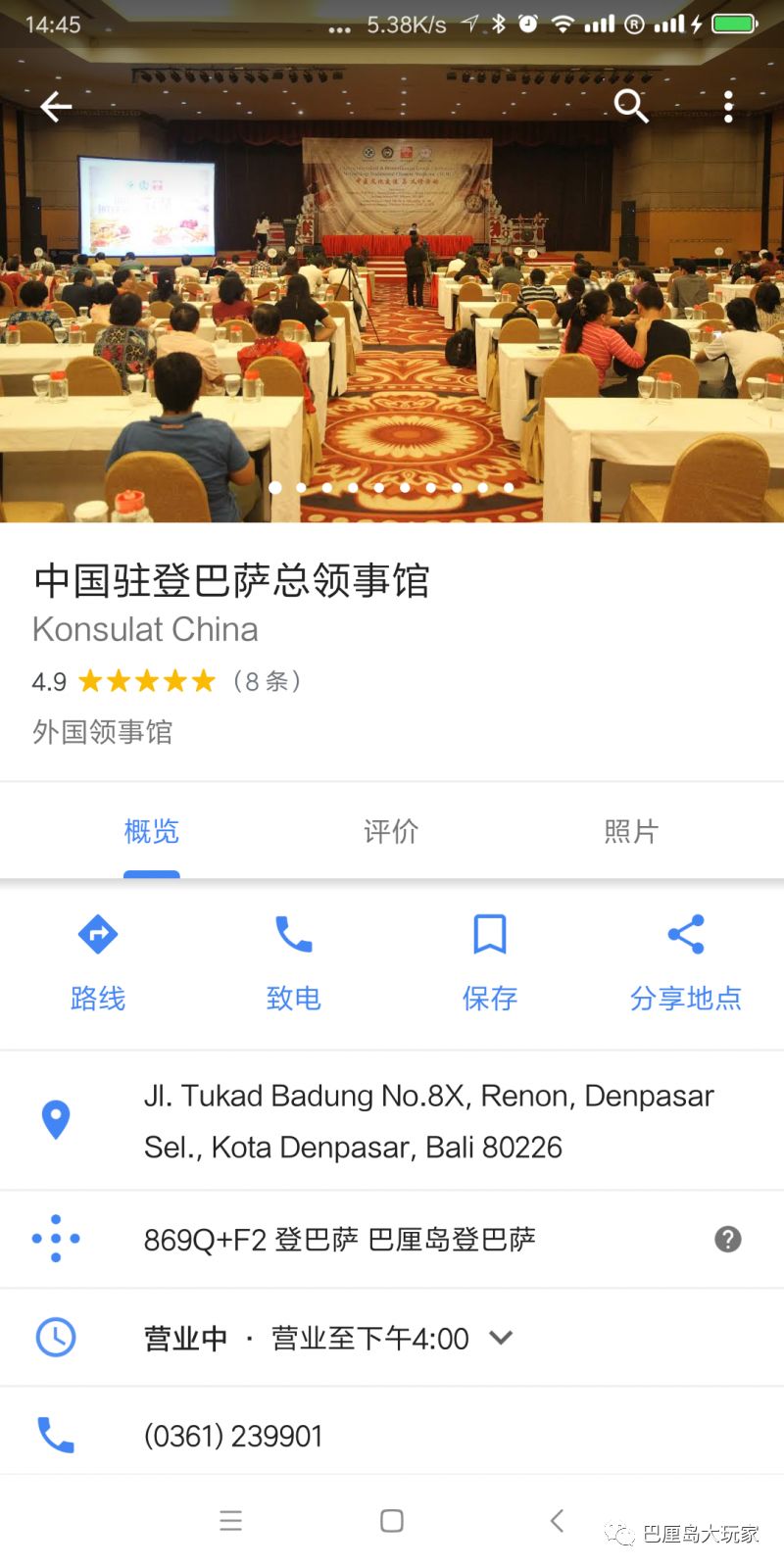This screenshot has height=1568, width=784.
Task: Open plus code help question mark
Action: (x=728, y=1240)
